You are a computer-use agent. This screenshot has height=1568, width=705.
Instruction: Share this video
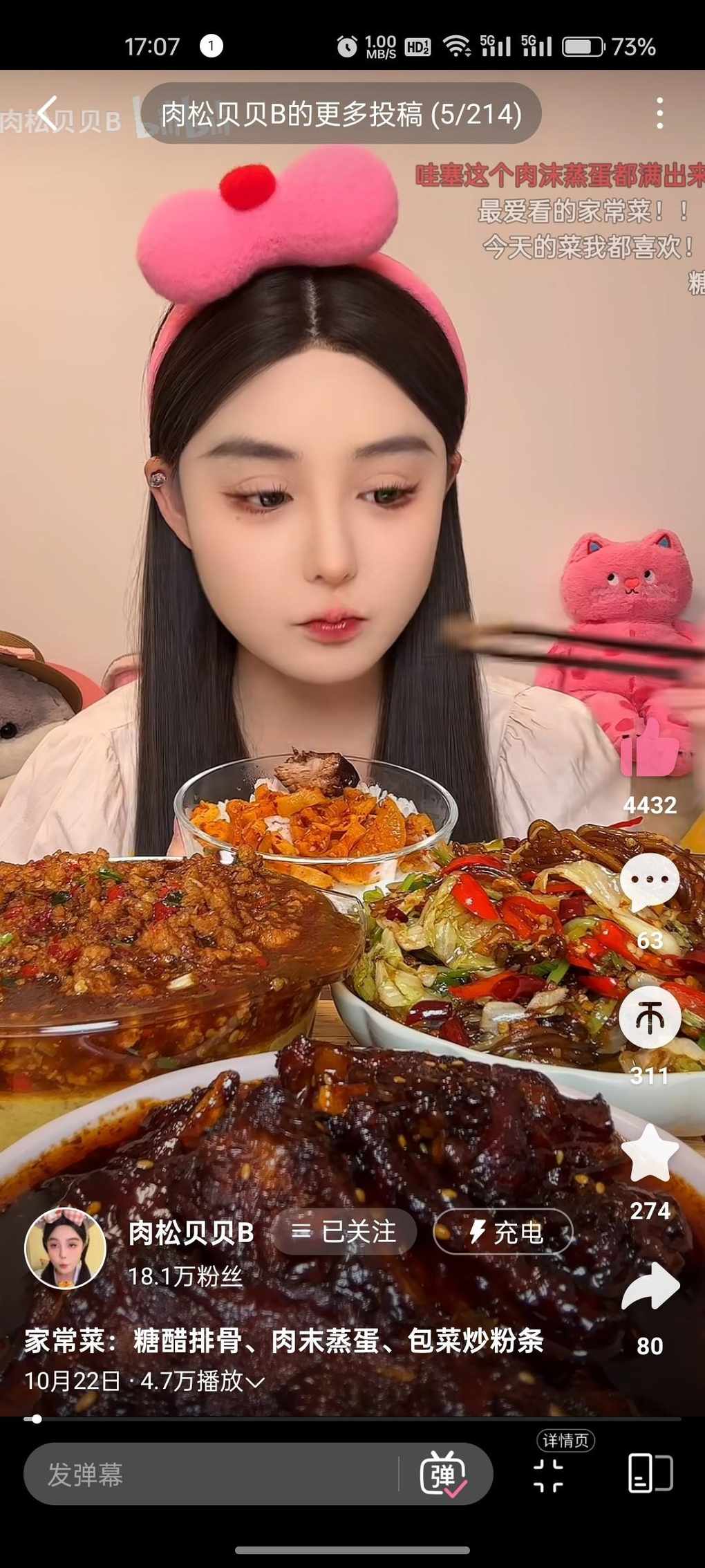[x=649, y=1287]
